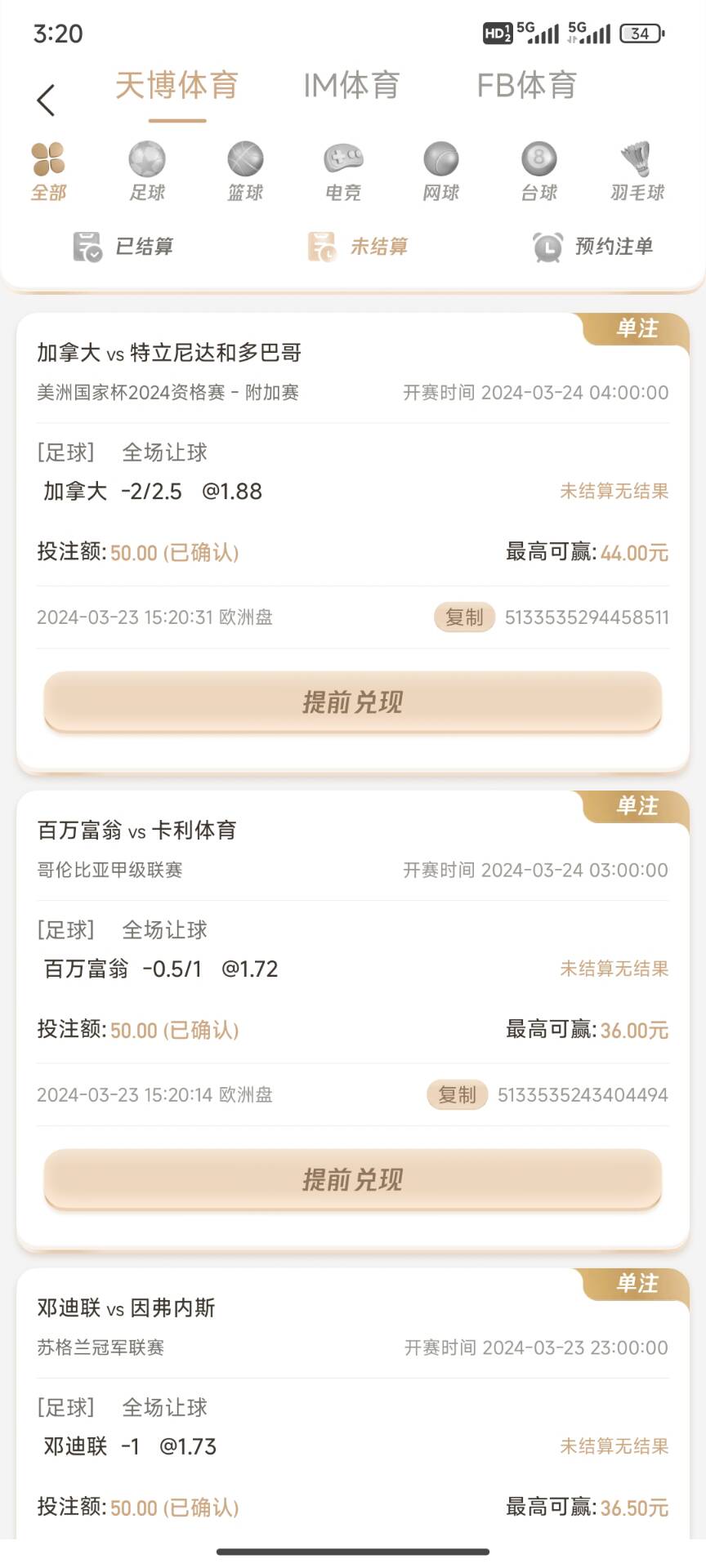The height and width of the screenshot is (1568, 706).
Task: Open 预约注单 reserved bets
Action: coord(593,246)
